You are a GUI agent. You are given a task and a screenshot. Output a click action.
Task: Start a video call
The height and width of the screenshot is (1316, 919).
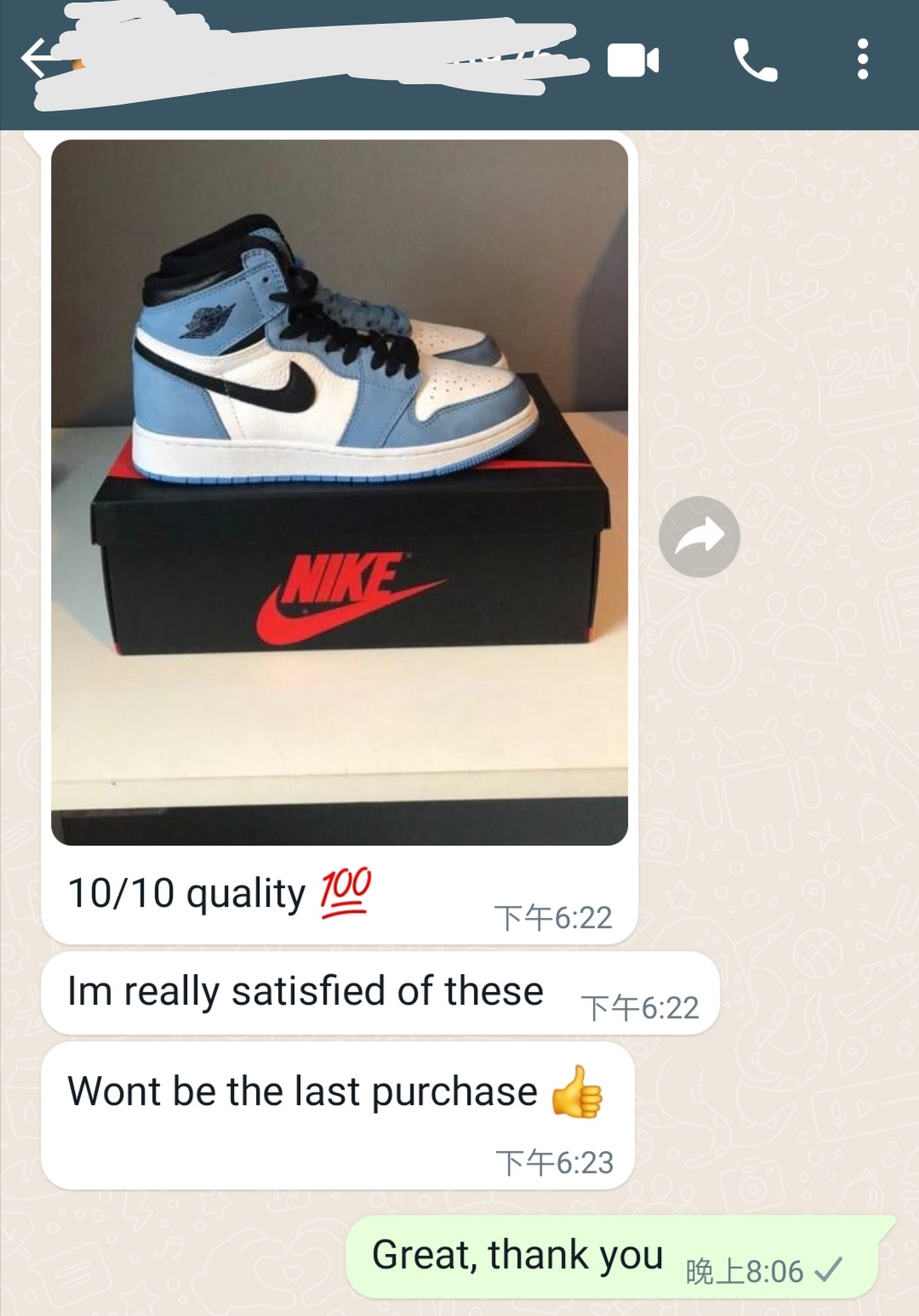(633, 61)
